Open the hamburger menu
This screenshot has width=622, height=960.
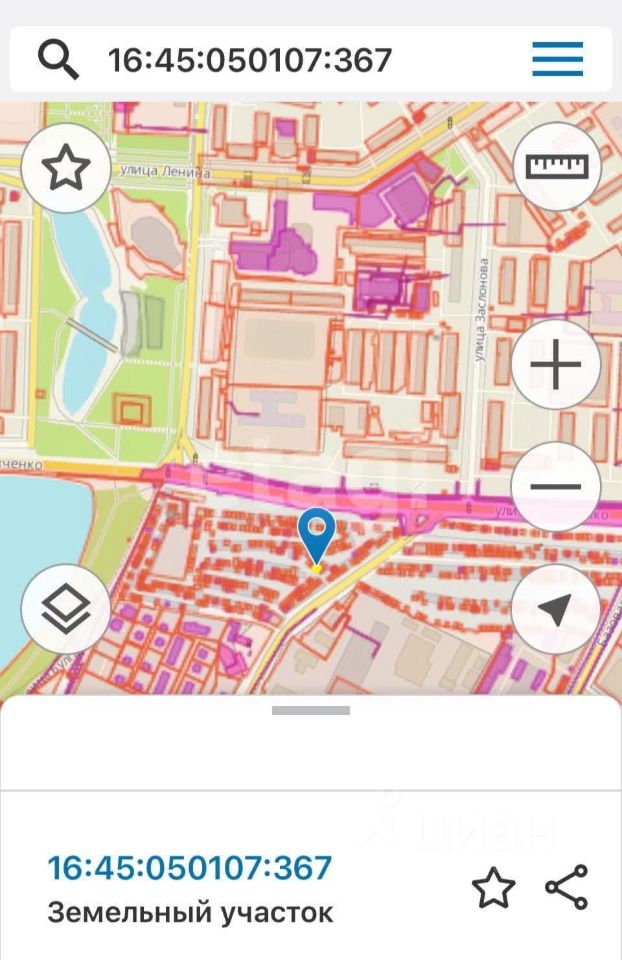coord(557,60)
